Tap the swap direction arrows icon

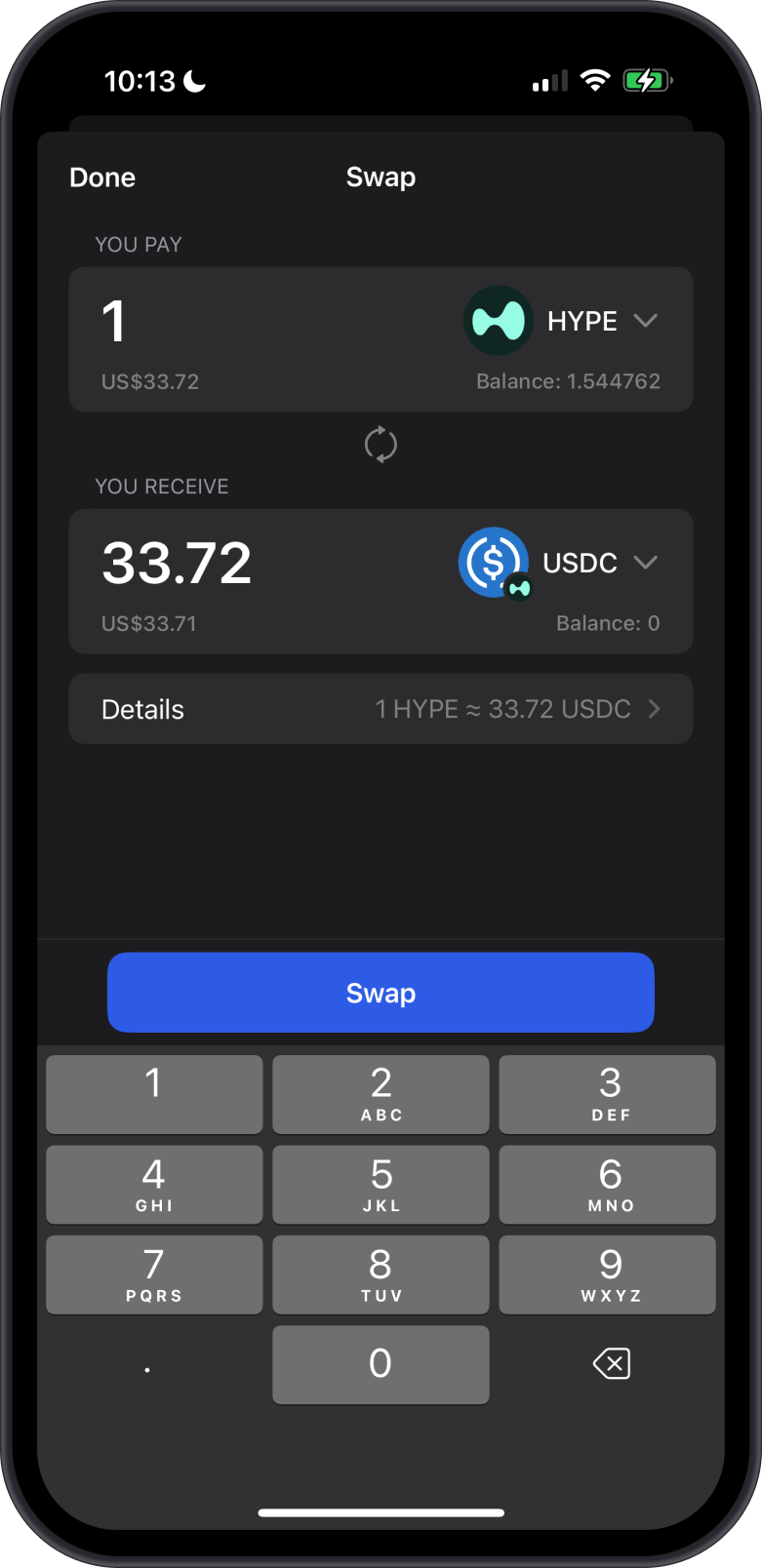coord(381,444)
